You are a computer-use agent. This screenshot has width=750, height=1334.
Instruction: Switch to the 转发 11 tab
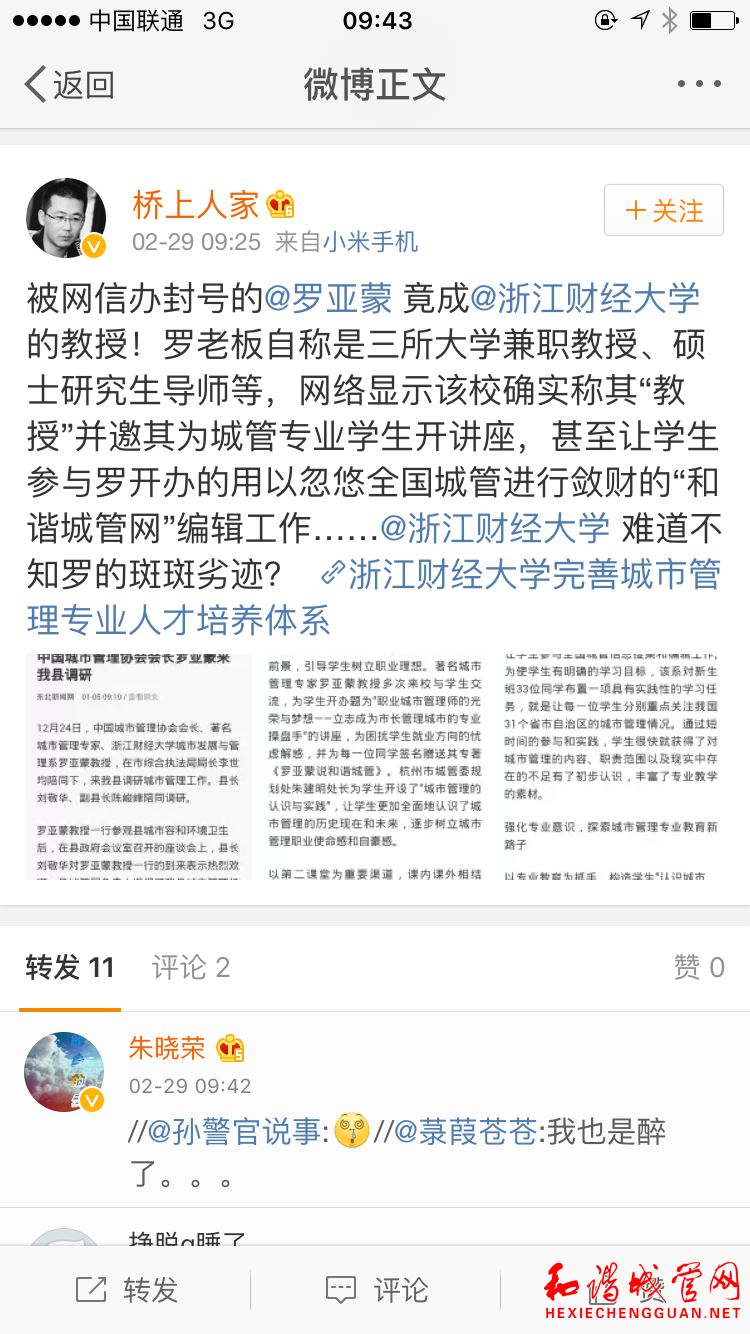coord(70,967)
